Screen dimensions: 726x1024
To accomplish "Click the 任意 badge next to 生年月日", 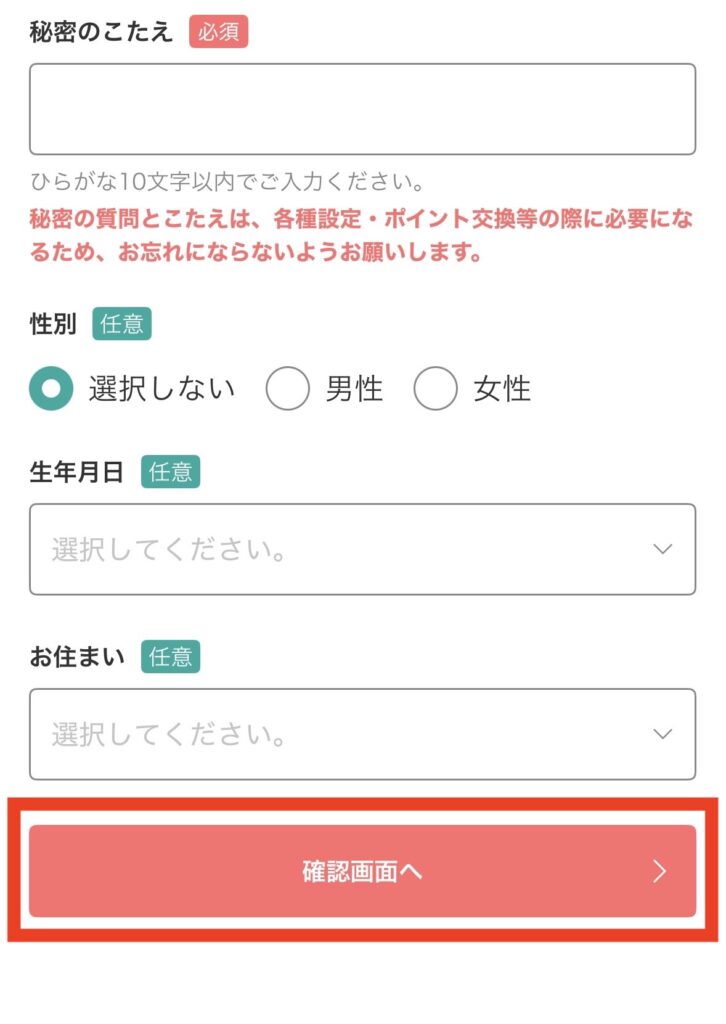I will [x=170, y=471].
